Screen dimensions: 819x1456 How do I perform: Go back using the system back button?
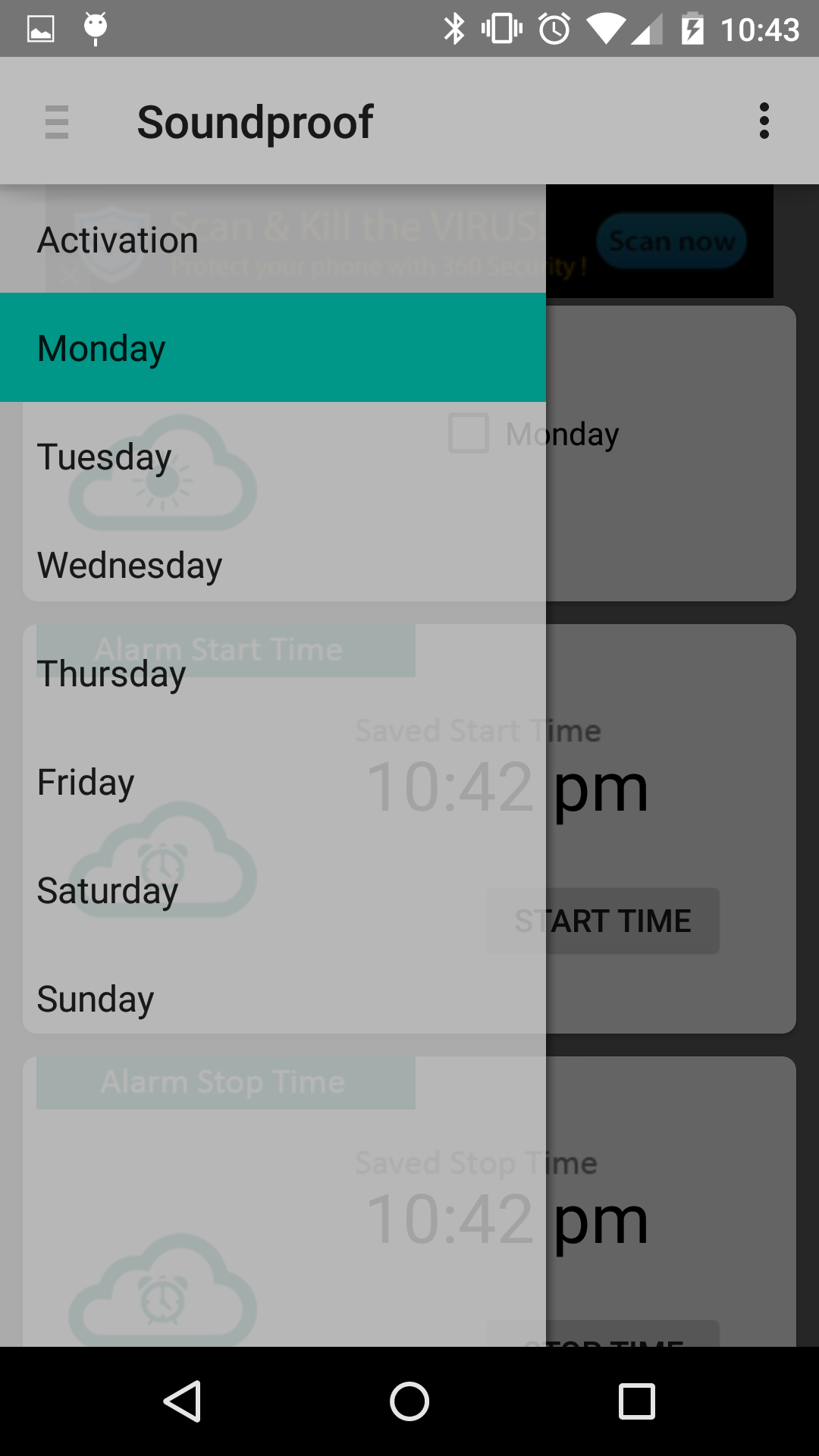[x=182, y=1401]
